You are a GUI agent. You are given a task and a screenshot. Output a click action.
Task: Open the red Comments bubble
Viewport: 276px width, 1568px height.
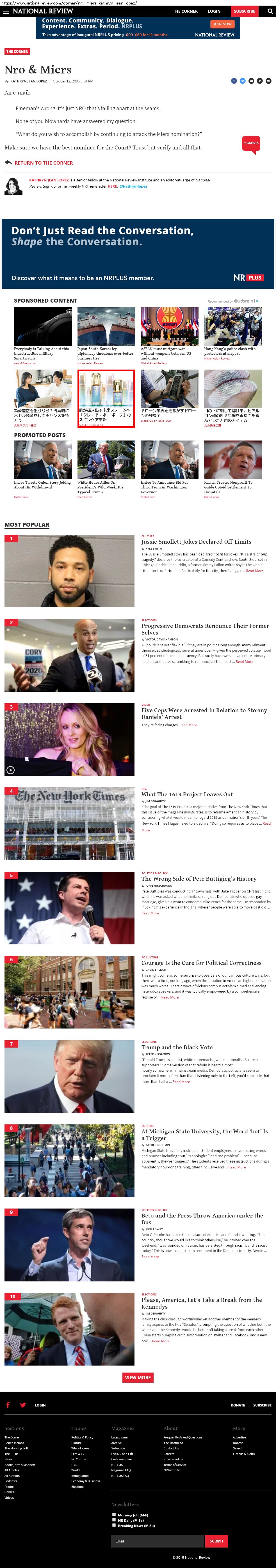(251, 143)
